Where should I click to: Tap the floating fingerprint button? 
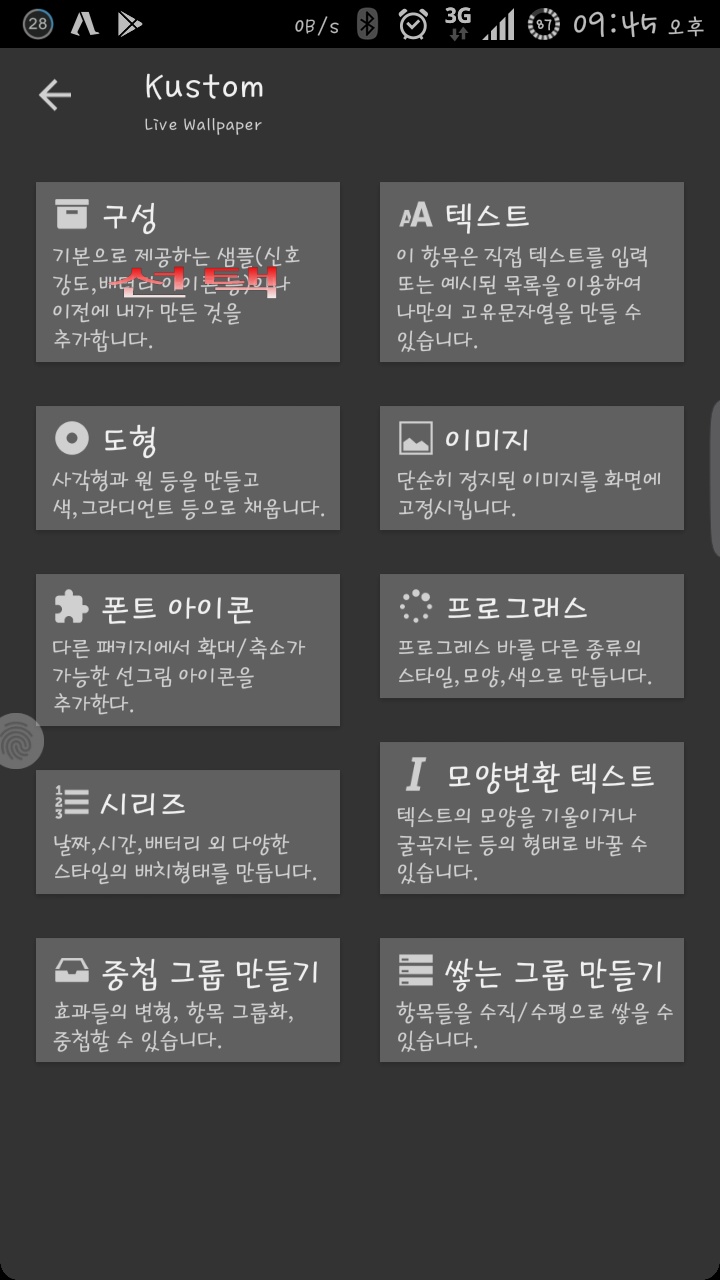click(19, 741)
